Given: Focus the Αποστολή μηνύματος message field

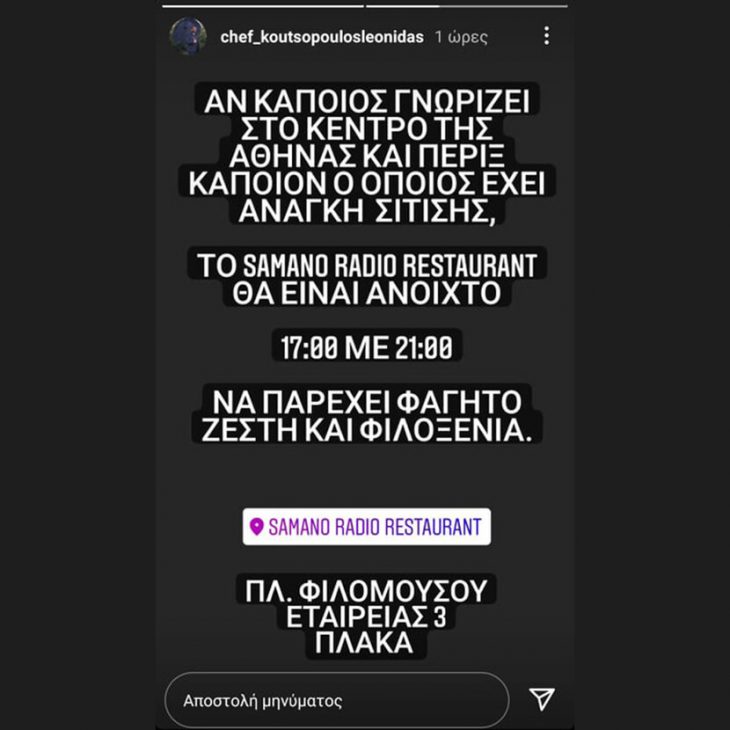Looking at the screenshot, I should 336,700.
